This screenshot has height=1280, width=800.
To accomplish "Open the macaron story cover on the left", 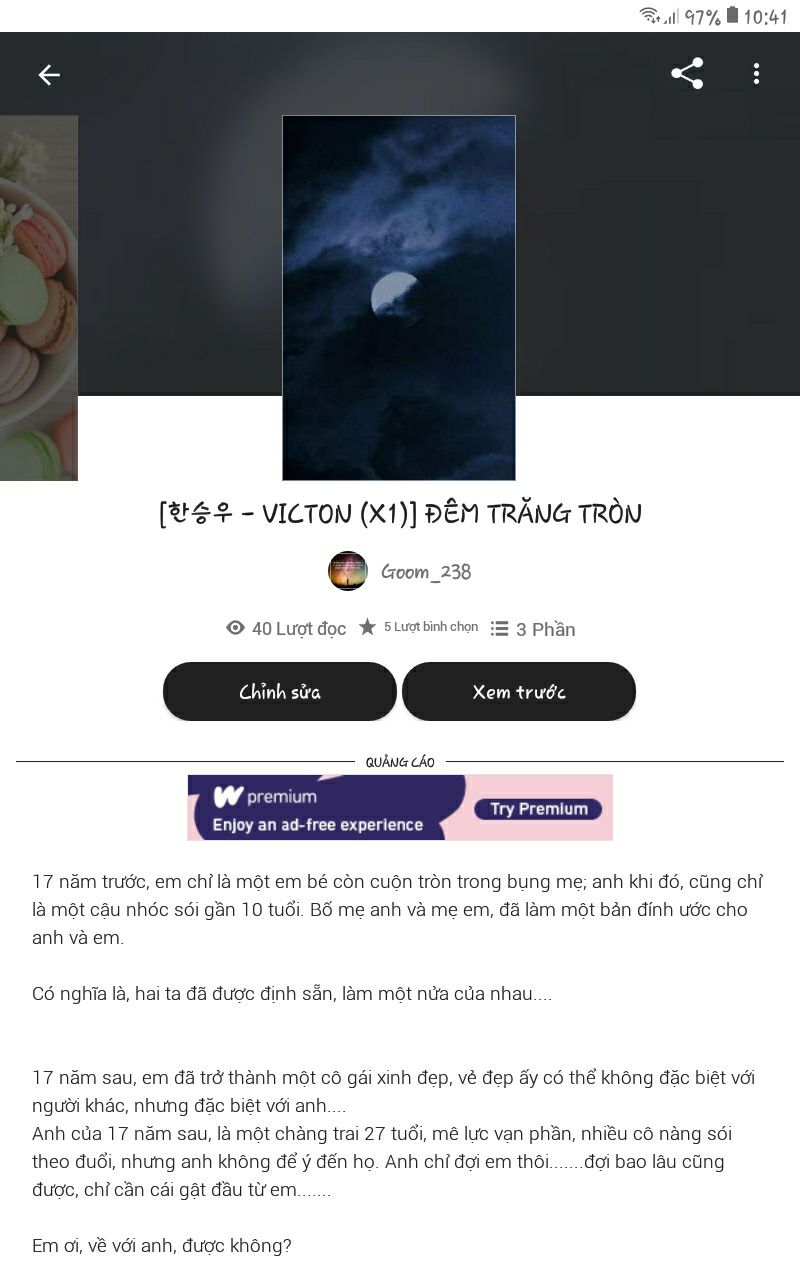I will [38, 298].
